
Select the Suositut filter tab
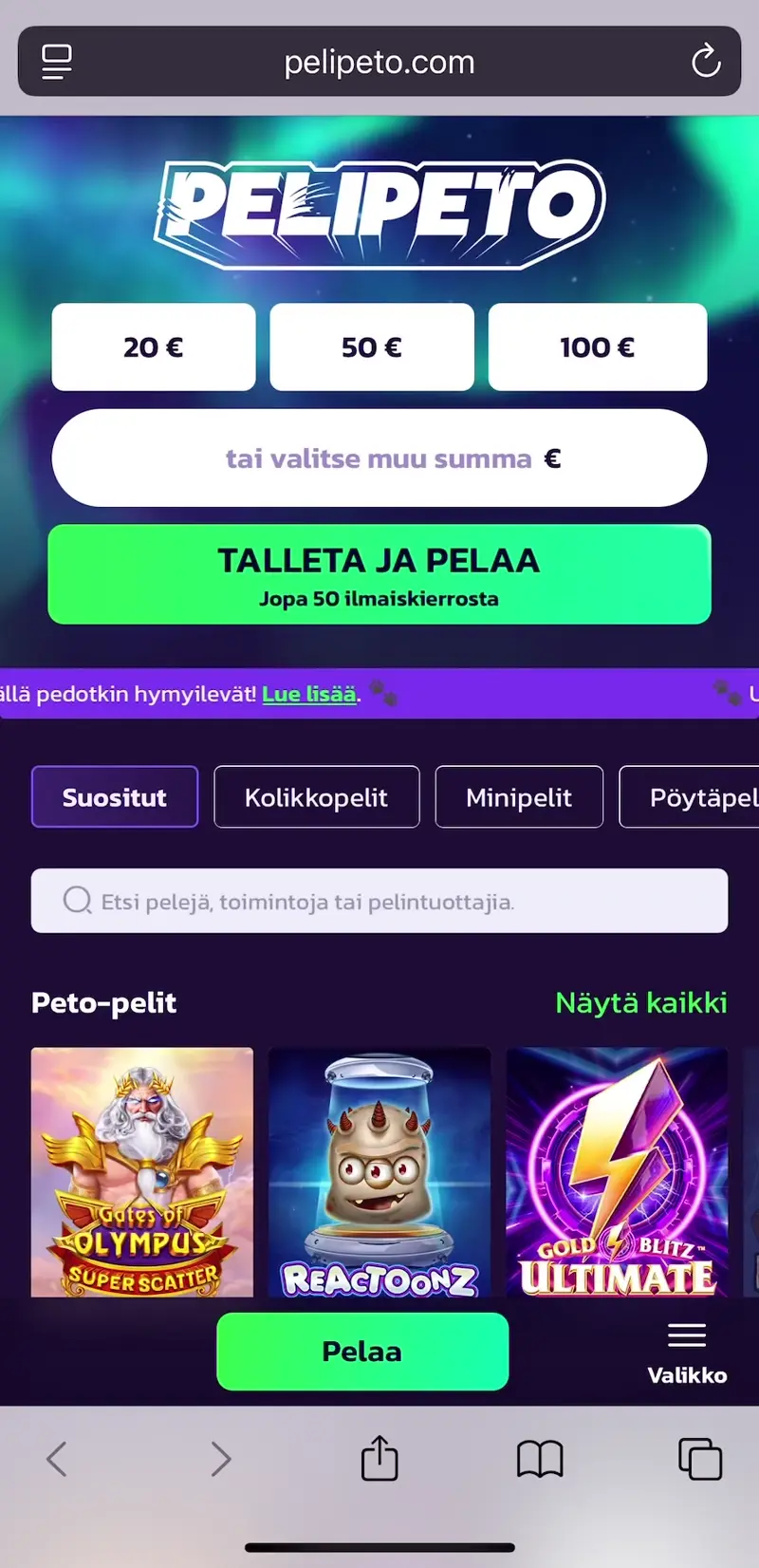pyautogui.click(x=114, y=796)
